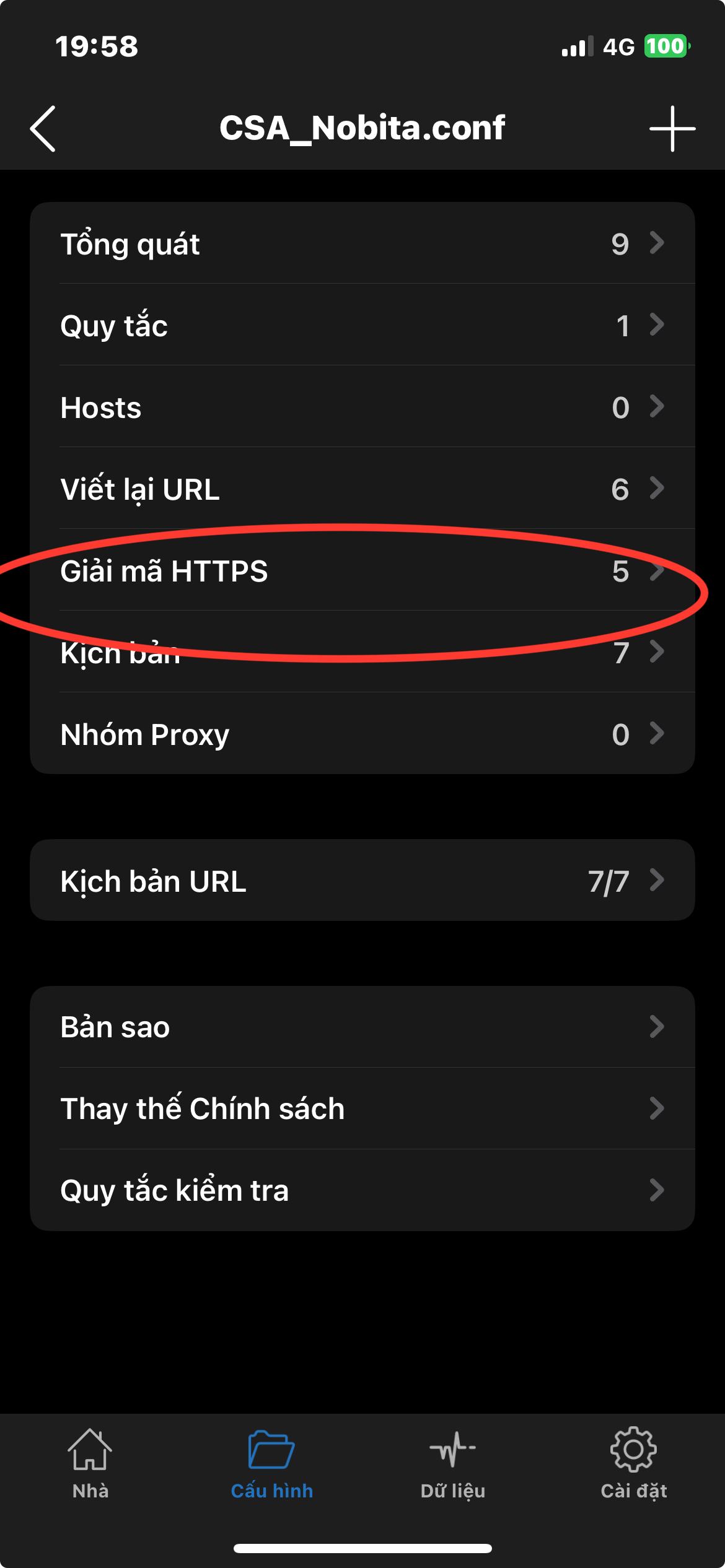Open the Tổng quát settings row

pyautogui.click(x=362, y=243)
